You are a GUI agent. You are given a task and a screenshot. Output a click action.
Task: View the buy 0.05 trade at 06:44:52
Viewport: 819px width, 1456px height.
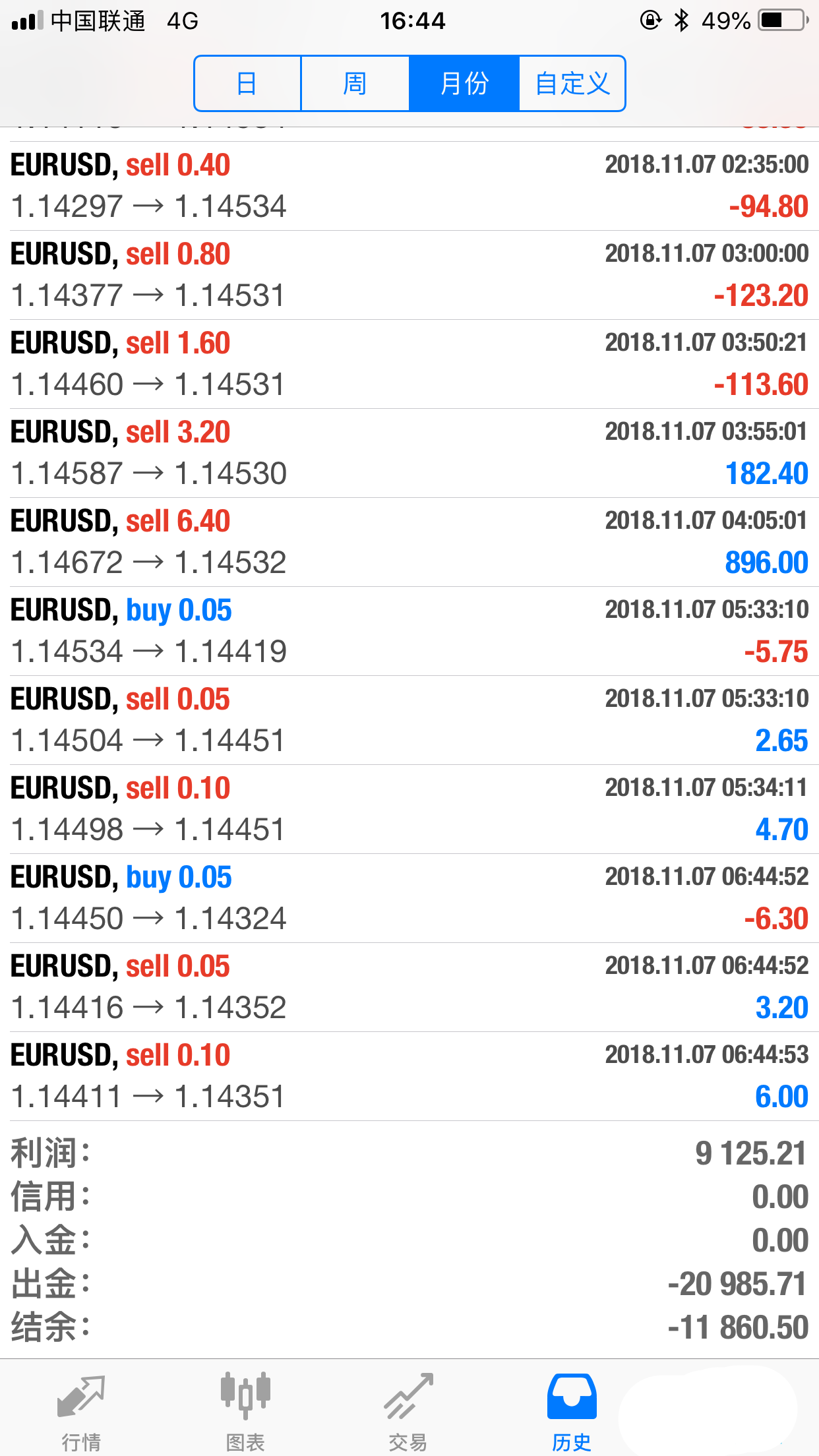tap(409, 898)
